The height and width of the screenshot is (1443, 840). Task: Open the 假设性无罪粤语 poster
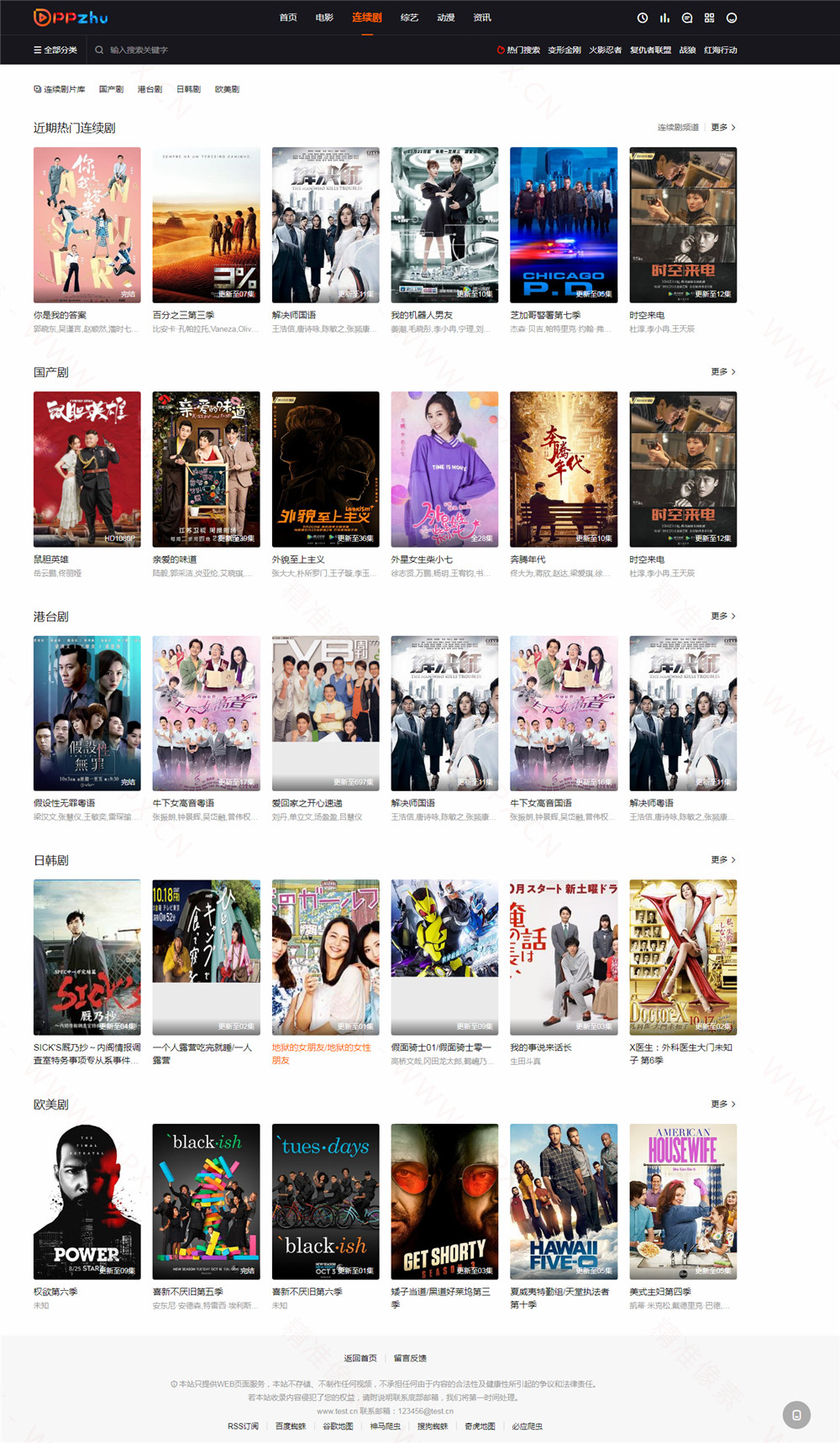[87, 712]
